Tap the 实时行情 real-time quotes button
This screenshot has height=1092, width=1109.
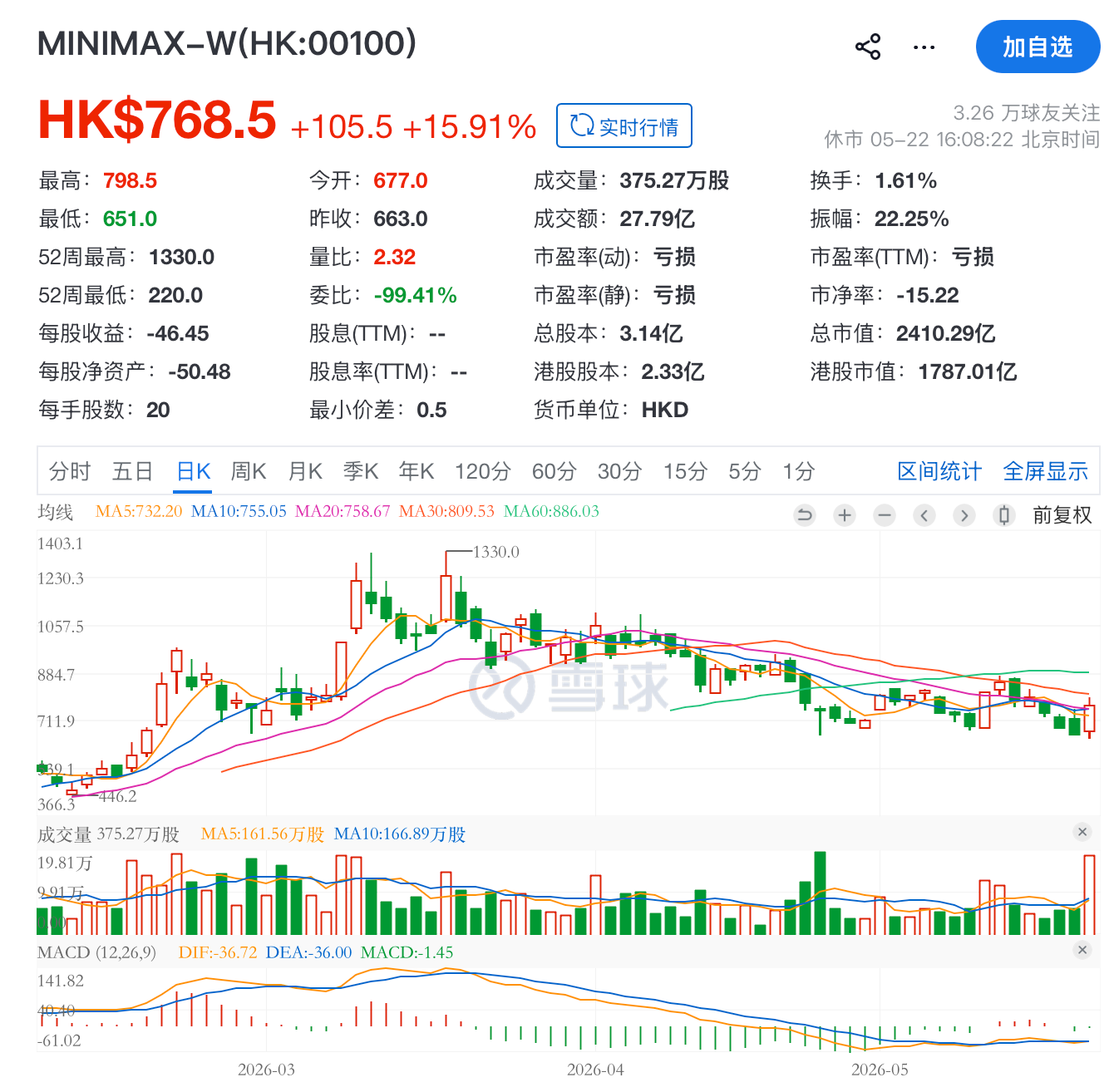point(624,125)
